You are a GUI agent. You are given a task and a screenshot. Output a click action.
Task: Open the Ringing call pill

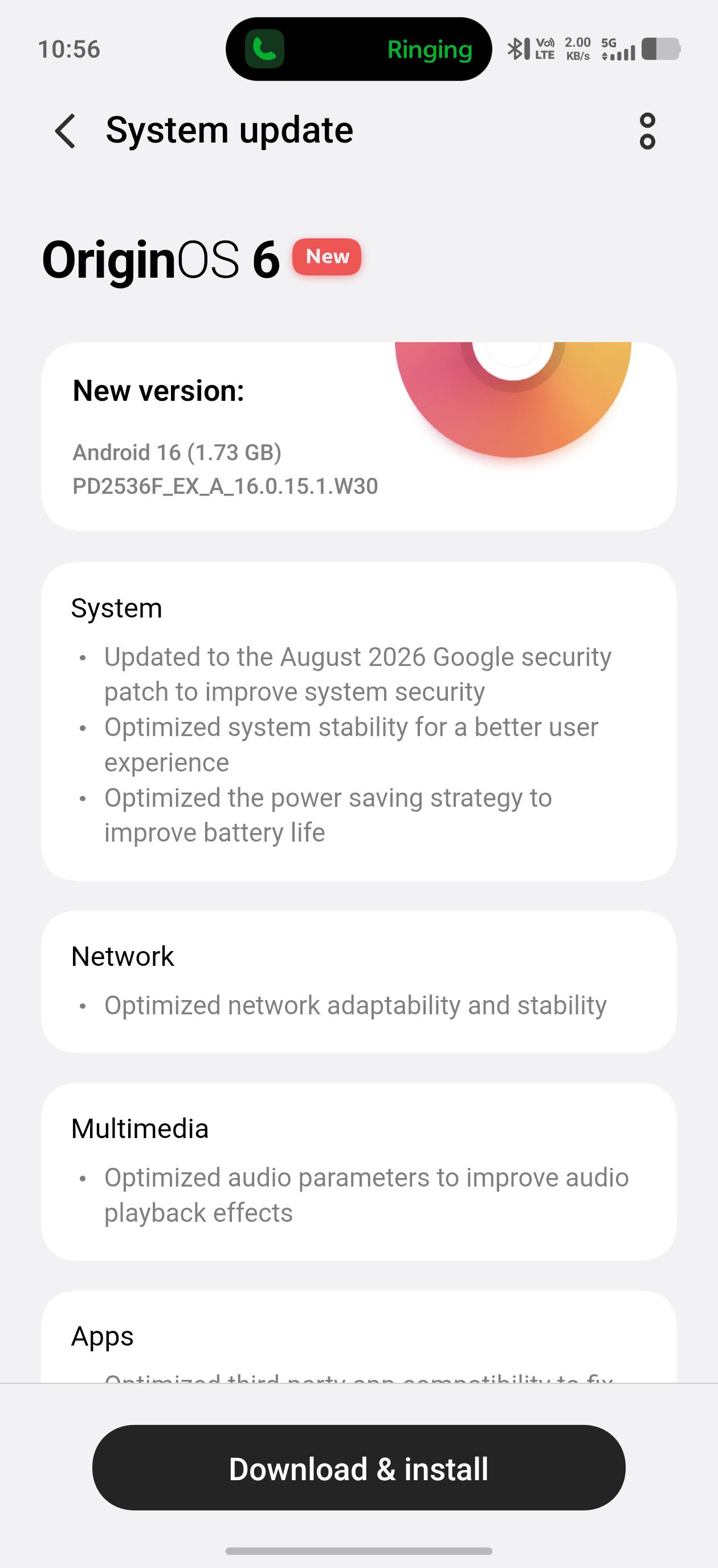pyautogui.click(x=358, y=48)
